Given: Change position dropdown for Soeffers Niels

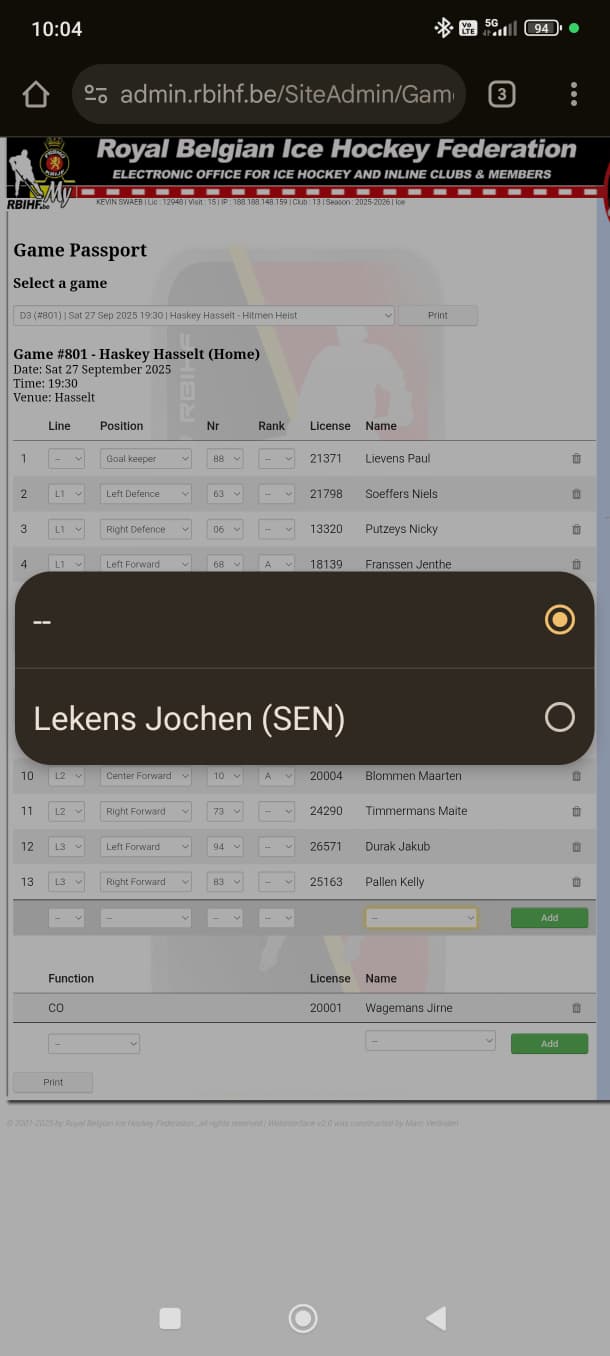Looking at the screenshot, I should [x=145, y=494].
